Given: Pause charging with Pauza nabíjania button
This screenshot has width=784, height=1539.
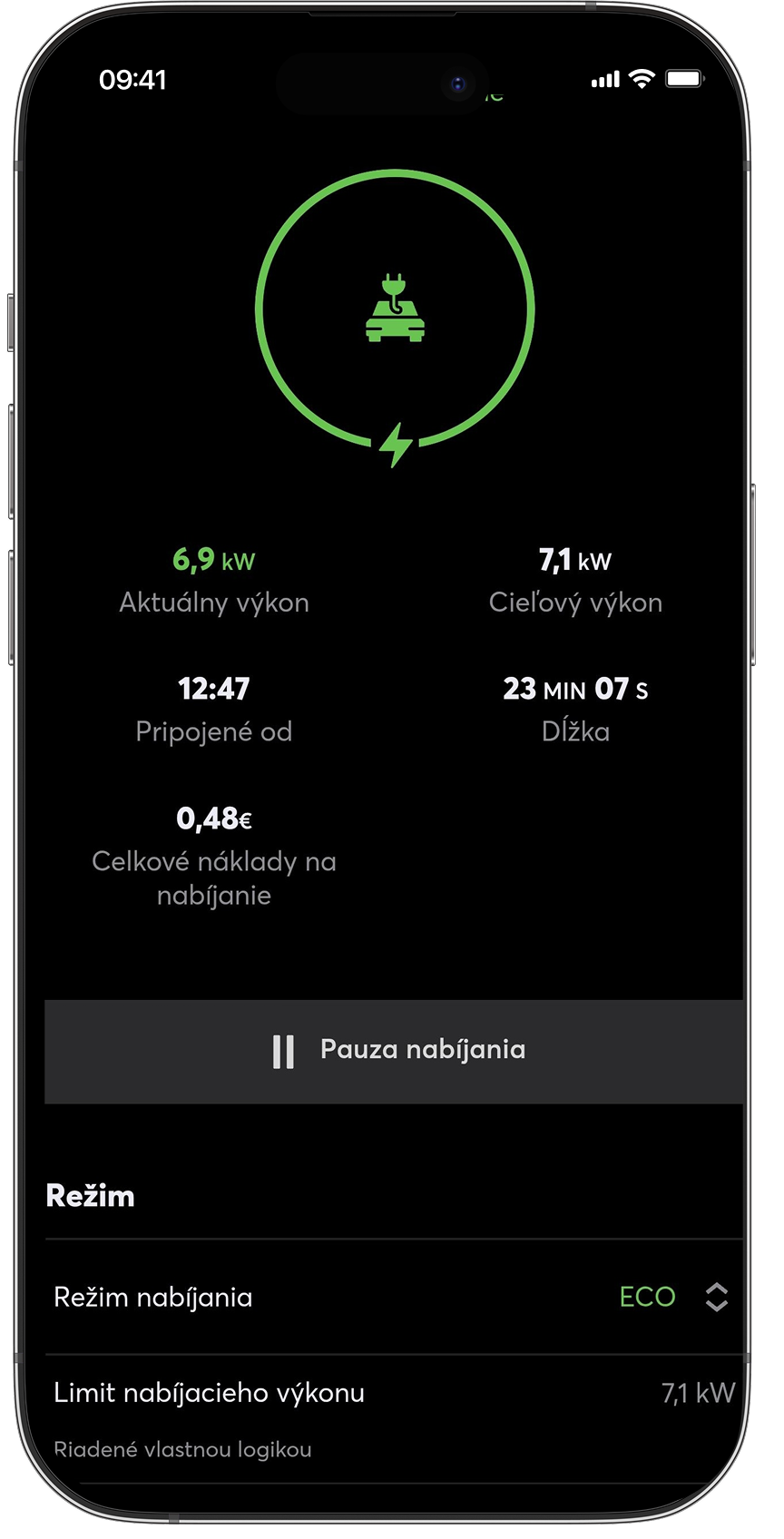Looking at the screenshot, I should point(395,1052).
